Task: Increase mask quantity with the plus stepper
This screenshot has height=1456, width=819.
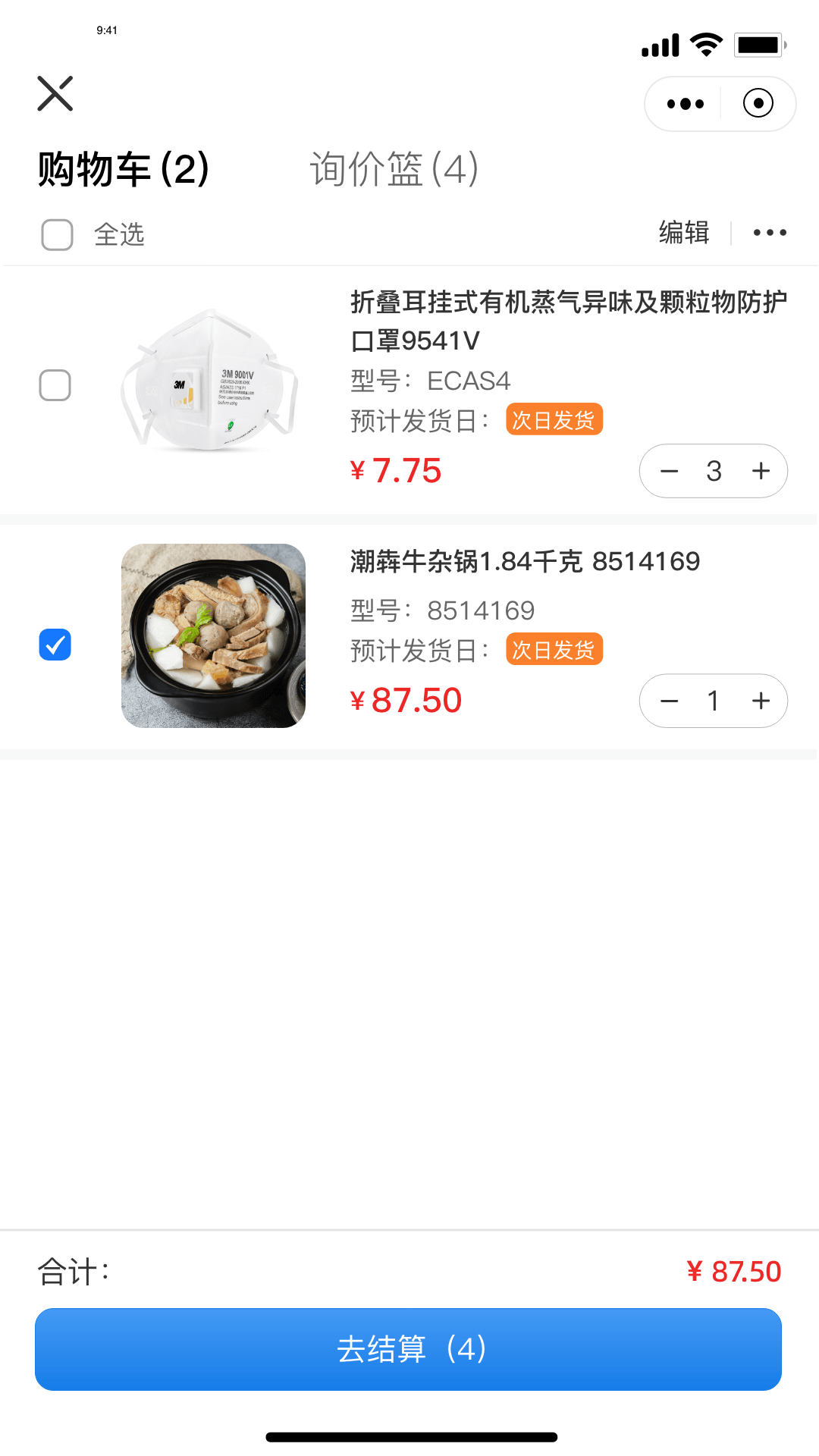Action: click(x=761, y=471)
